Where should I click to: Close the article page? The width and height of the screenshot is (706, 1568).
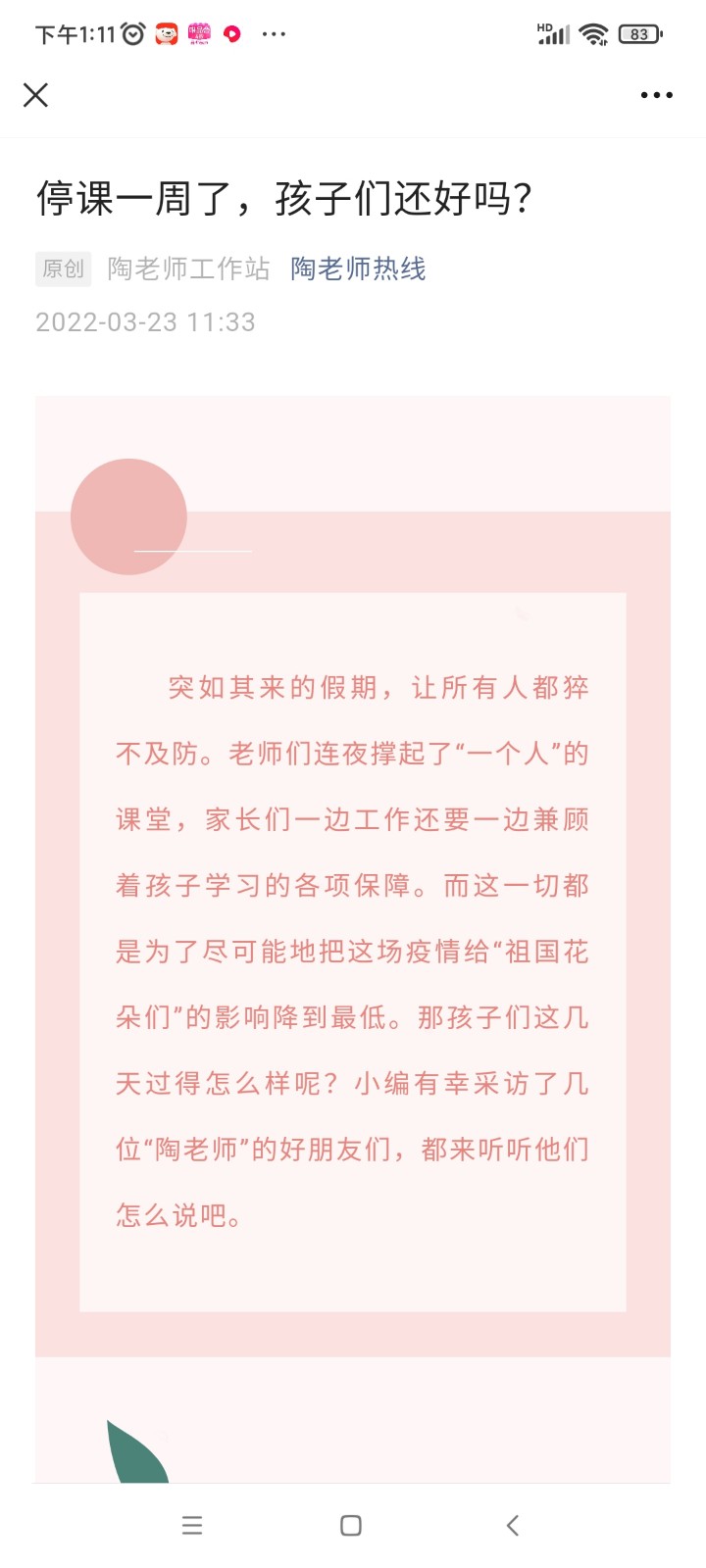click(x=36, y=95)
